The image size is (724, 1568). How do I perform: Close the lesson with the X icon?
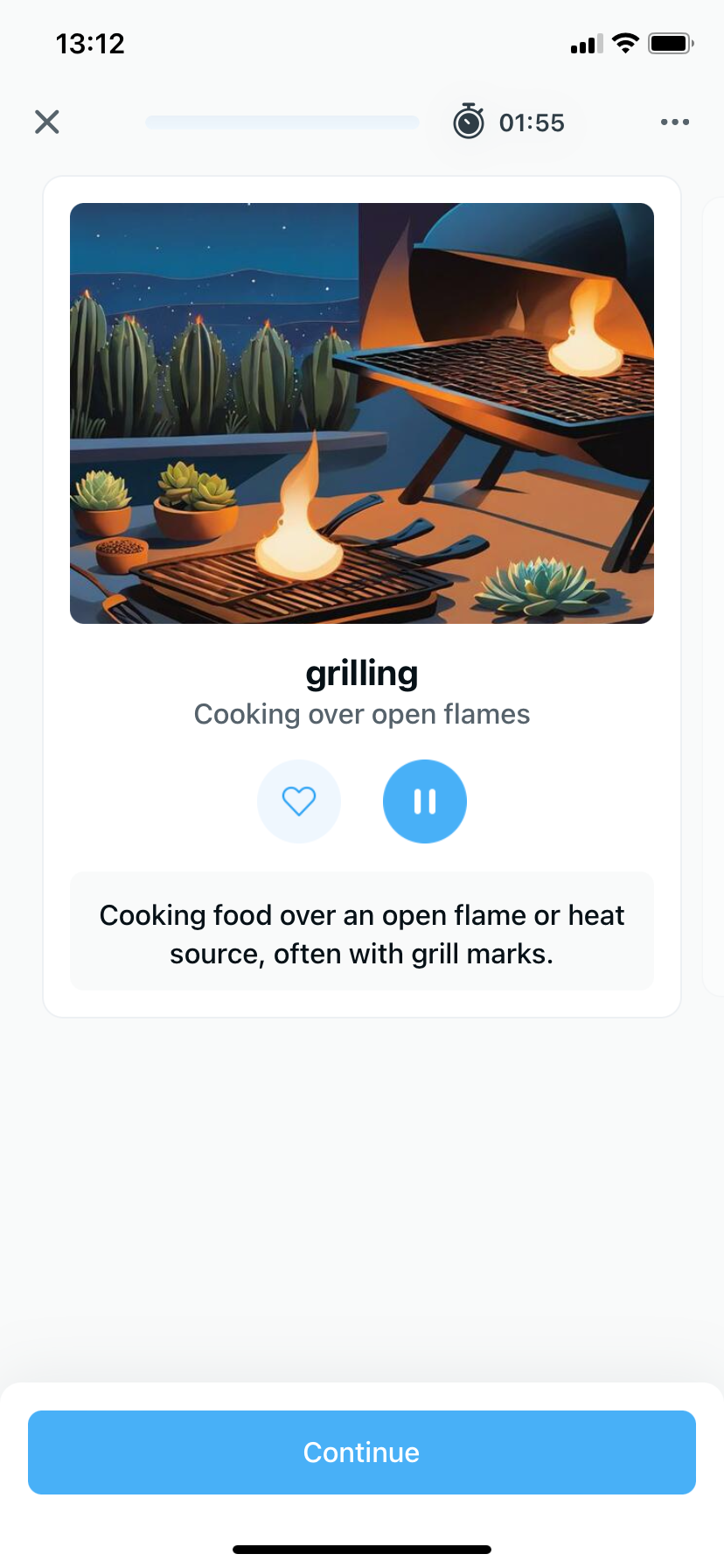pos(47,122)
